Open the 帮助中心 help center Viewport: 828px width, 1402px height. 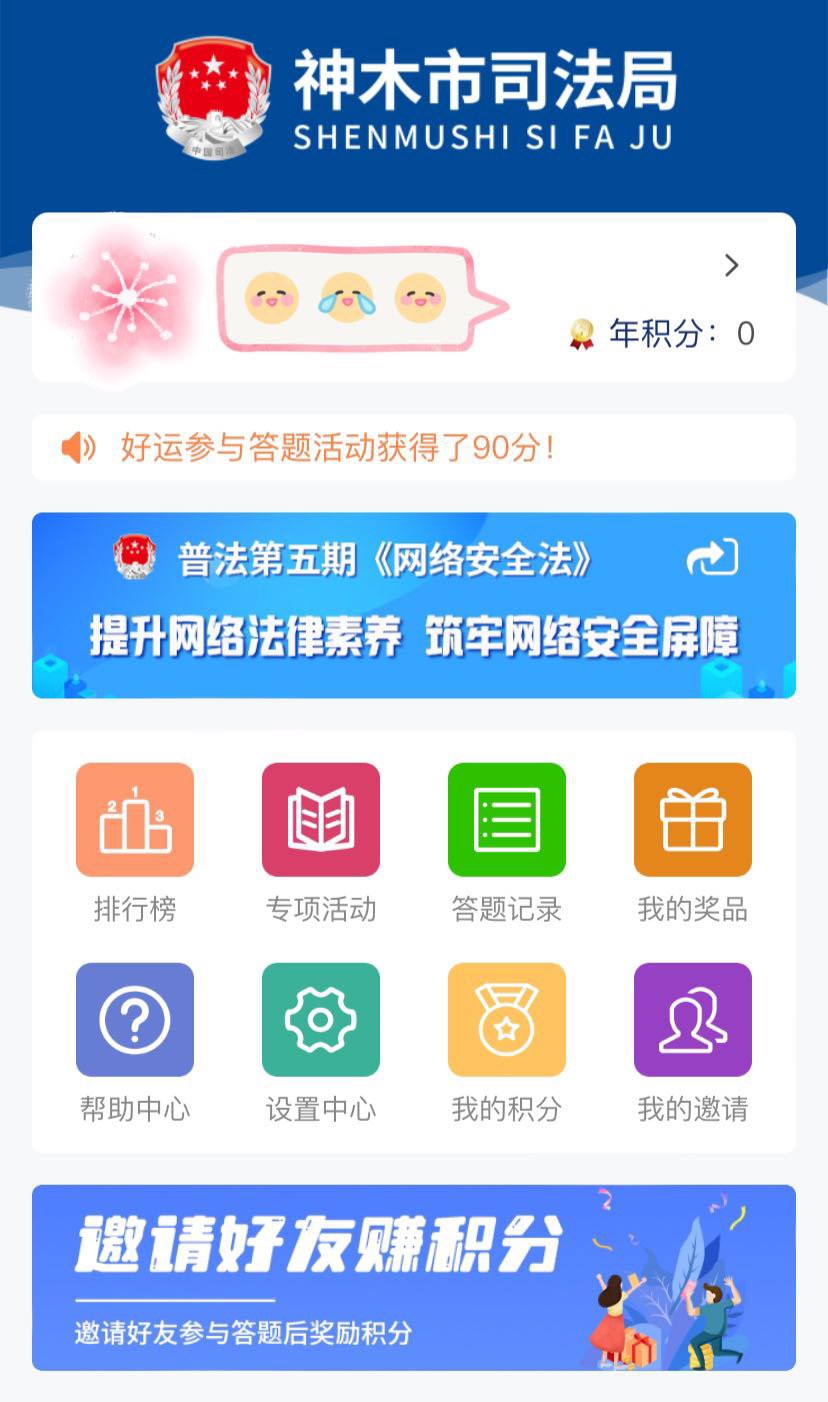click(135, 1020)
